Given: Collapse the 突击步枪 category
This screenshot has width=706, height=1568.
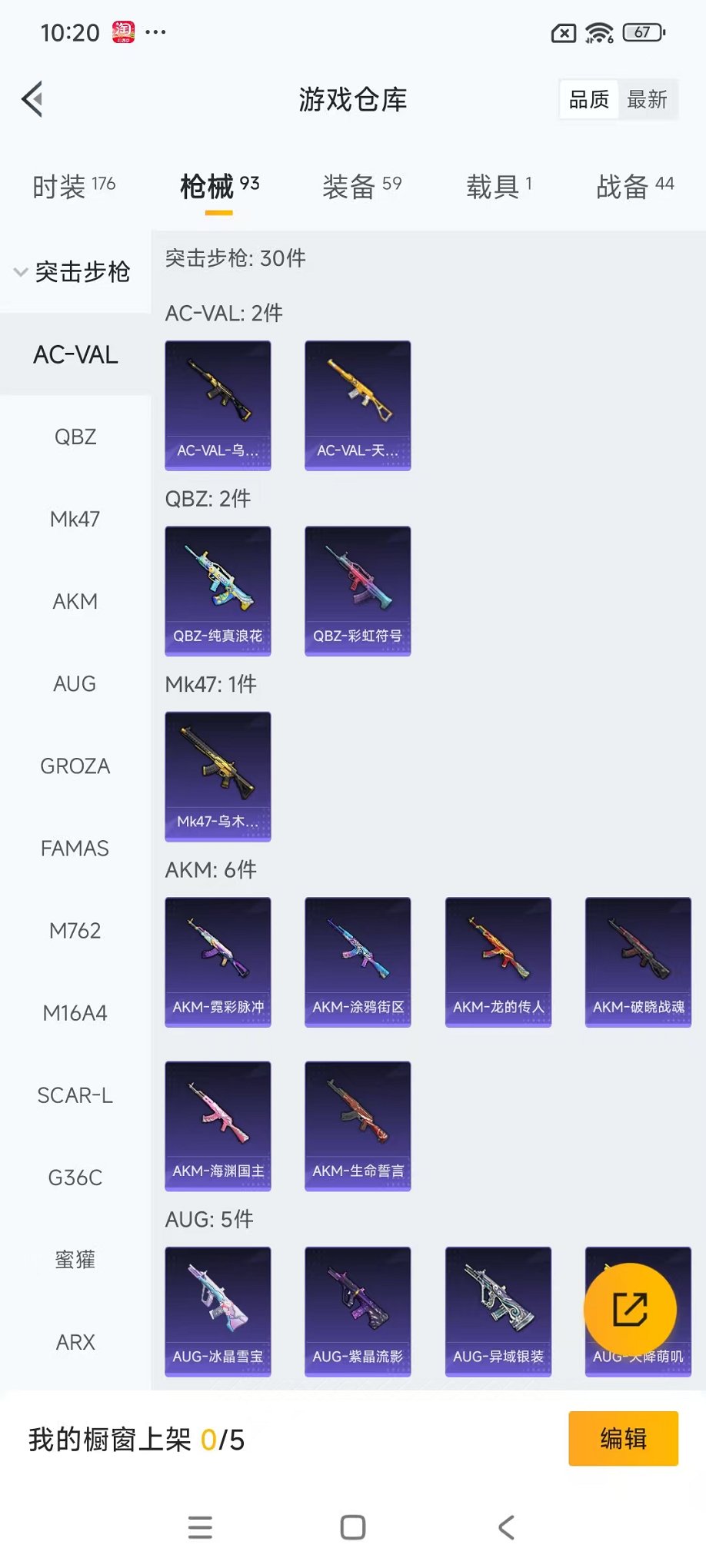Looking at the screenshot, I should coord(72,272).
